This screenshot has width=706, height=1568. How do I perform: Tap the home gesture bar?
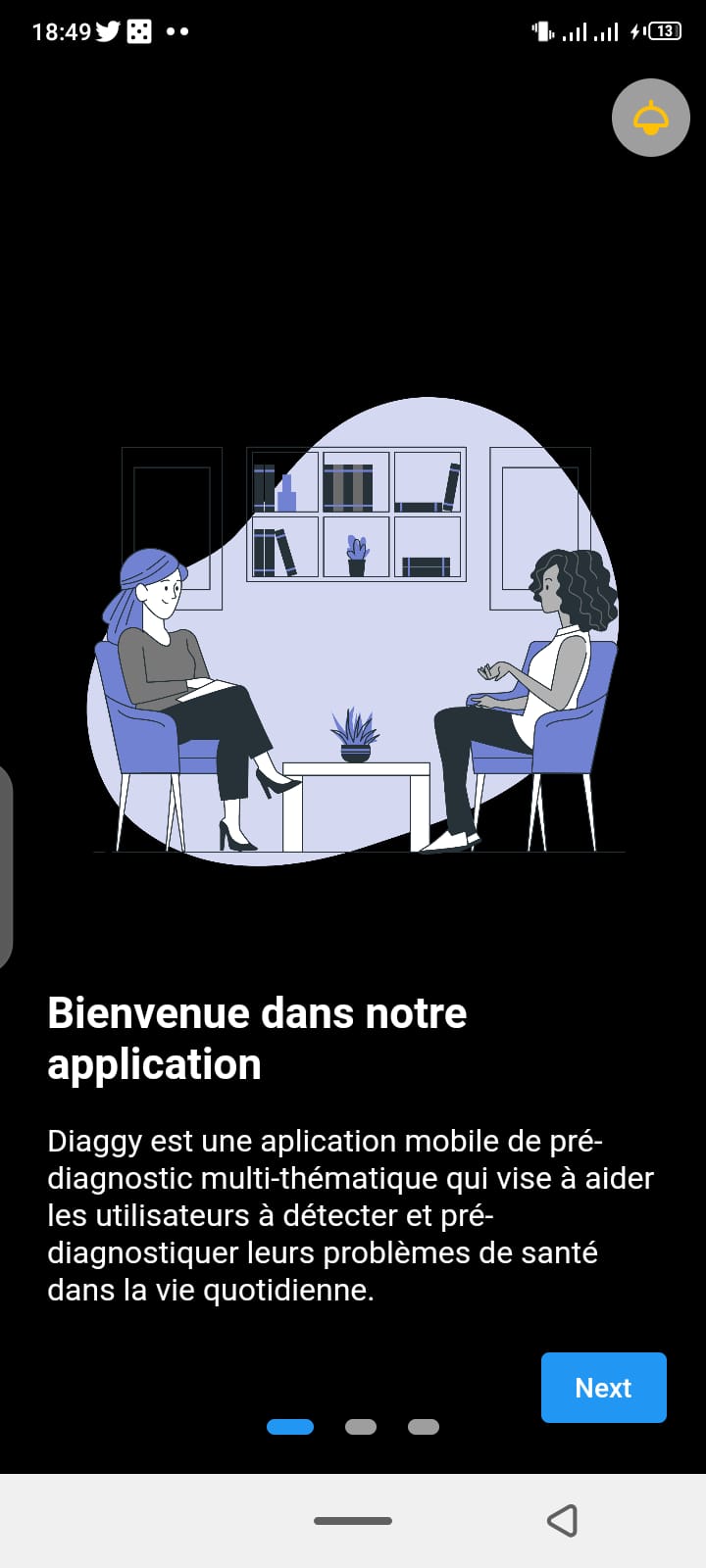(x=353, y=1521)
